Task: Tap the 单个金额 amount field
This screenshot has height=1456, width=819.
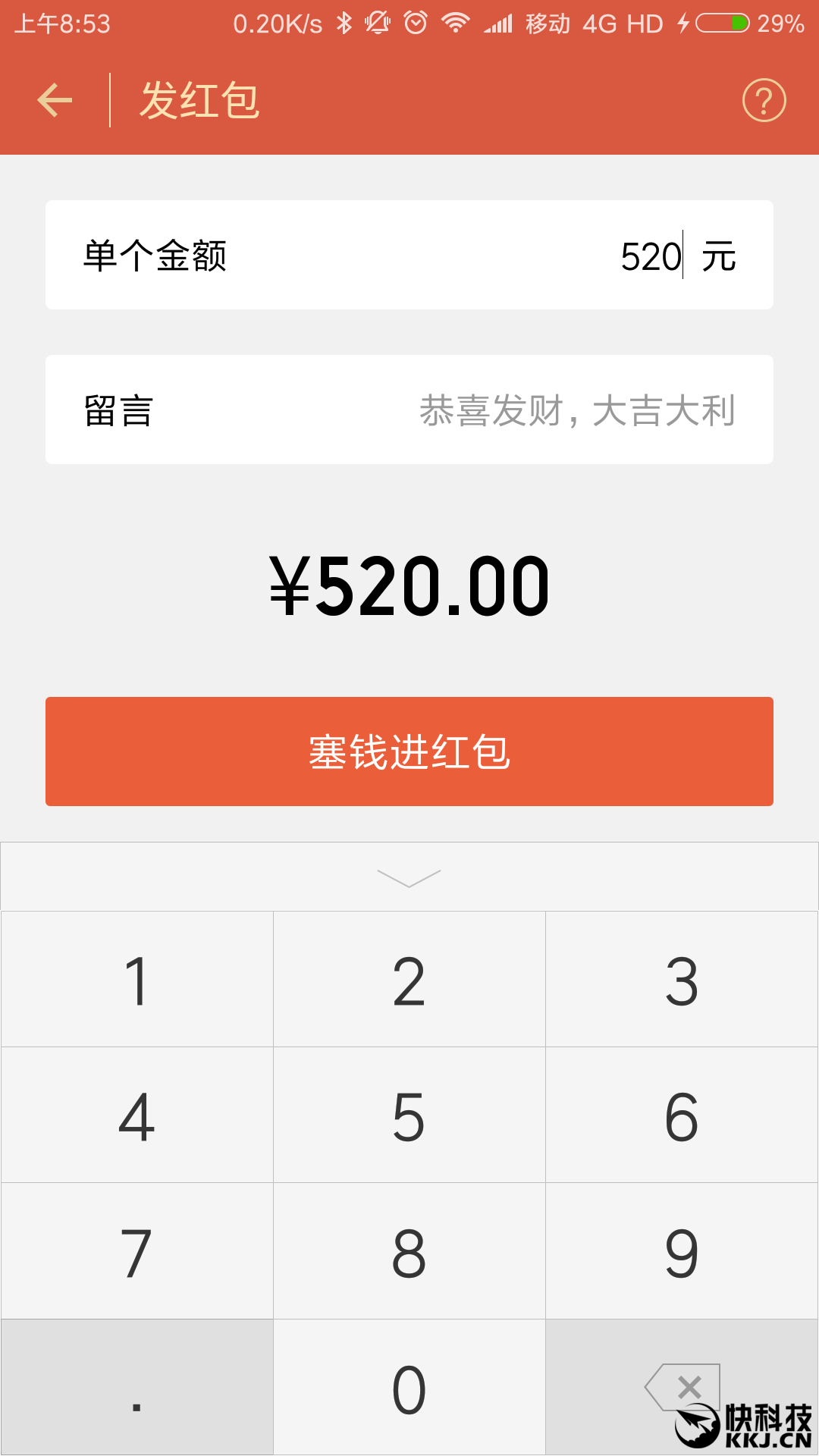Action: tap(409, 256)
